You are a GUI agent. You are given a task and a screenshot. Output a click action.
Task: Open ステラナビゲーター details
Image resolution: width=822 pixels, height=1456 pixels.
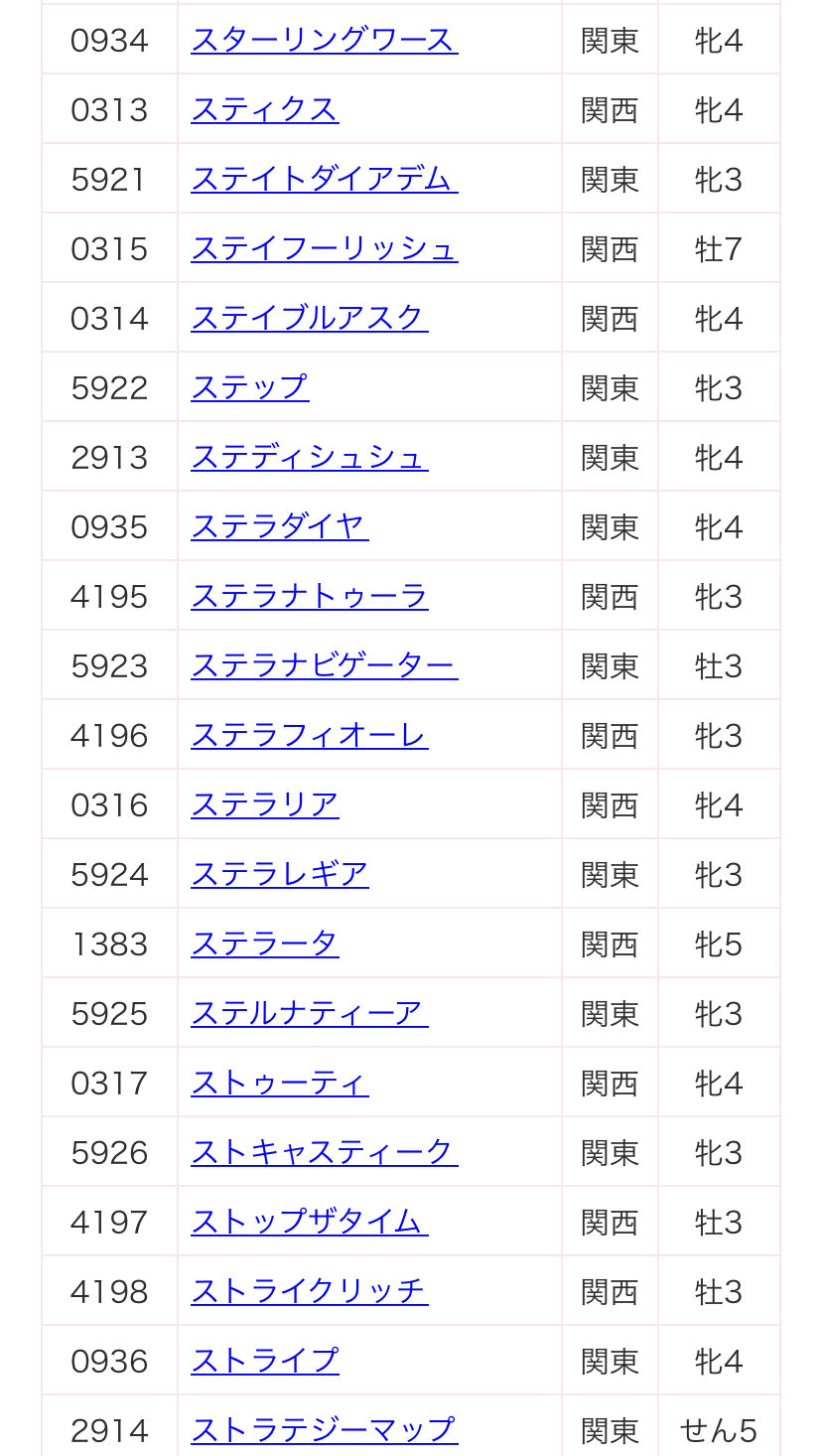(324, 665)
